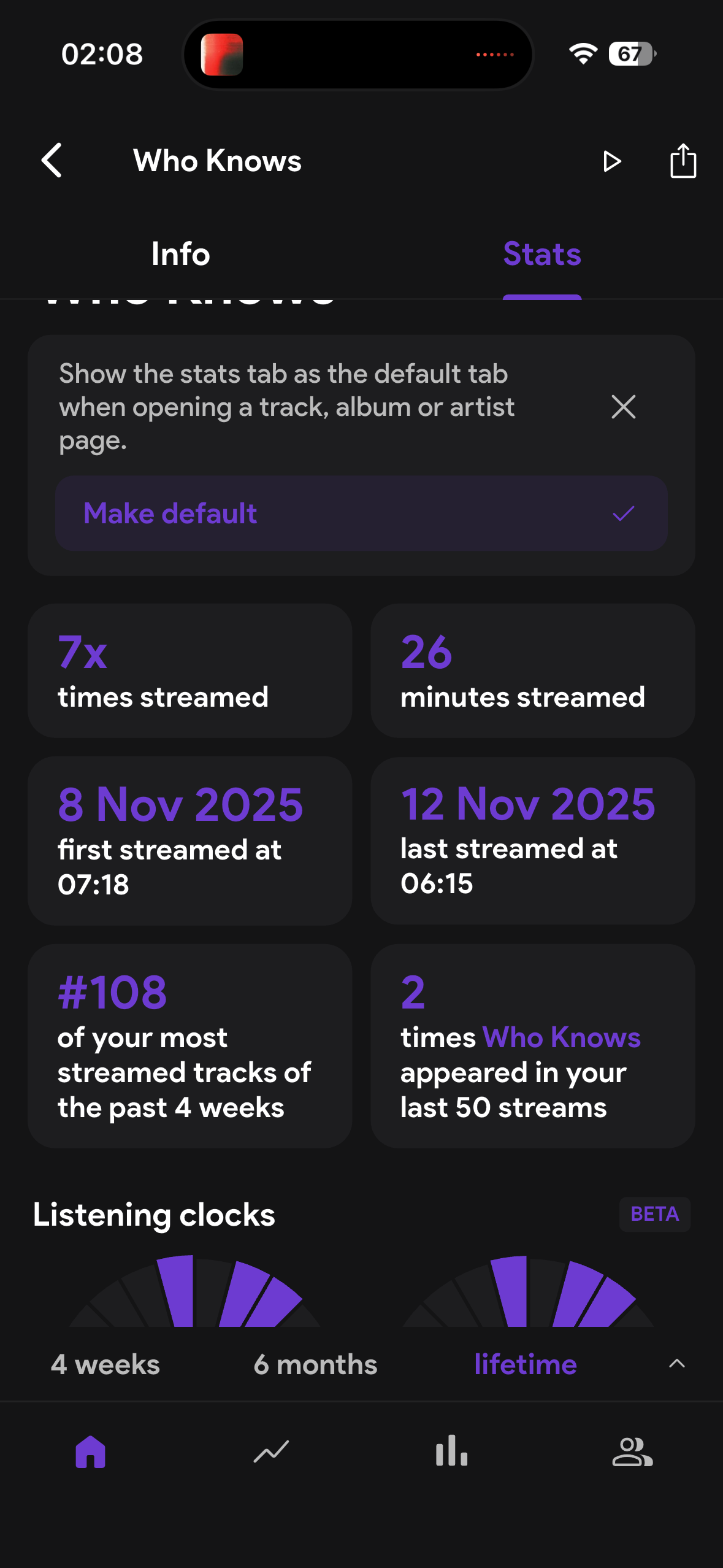Share the Who Knows track
The image size is (723, 1568).
[683, 161]
